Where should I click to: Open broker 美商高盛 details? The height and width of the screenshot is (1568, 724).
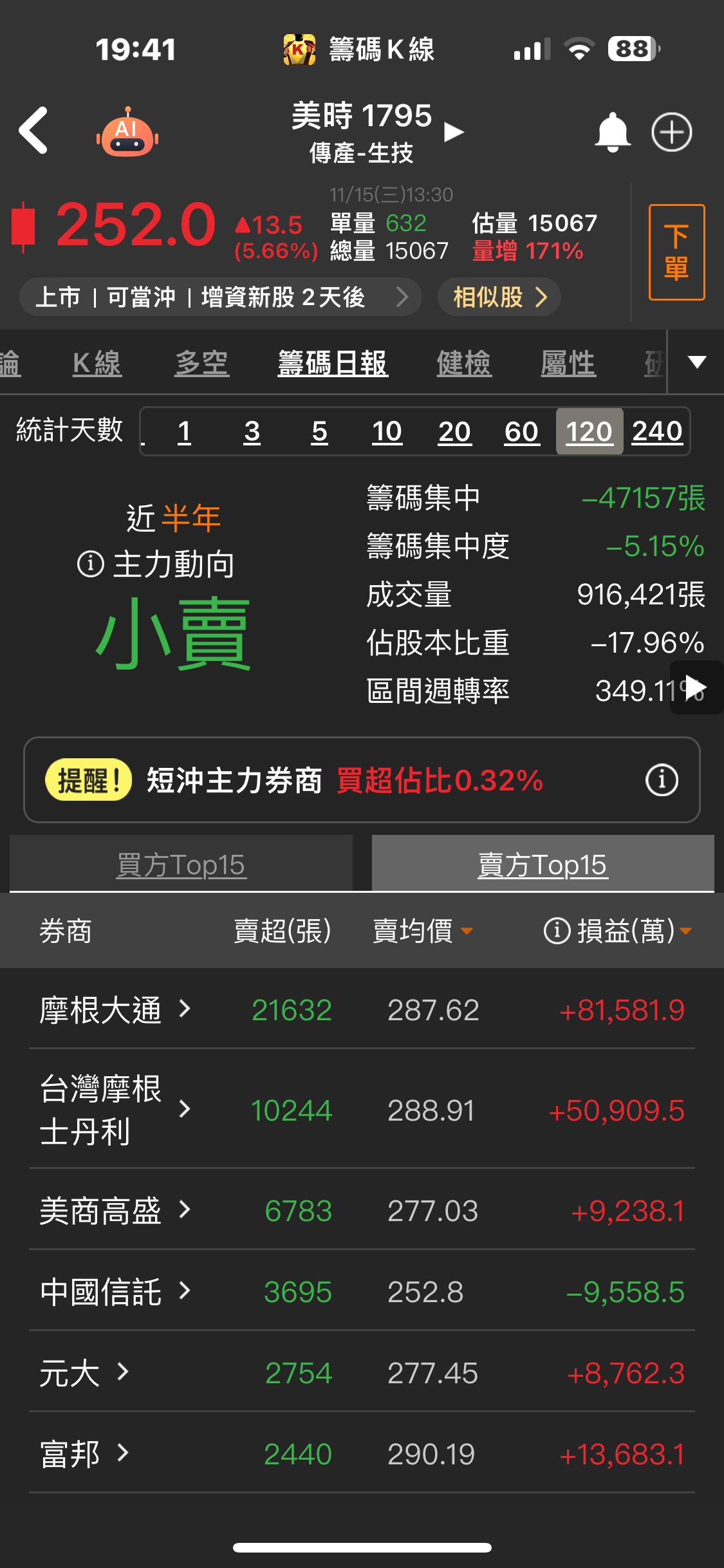[x=116, y=1210]
